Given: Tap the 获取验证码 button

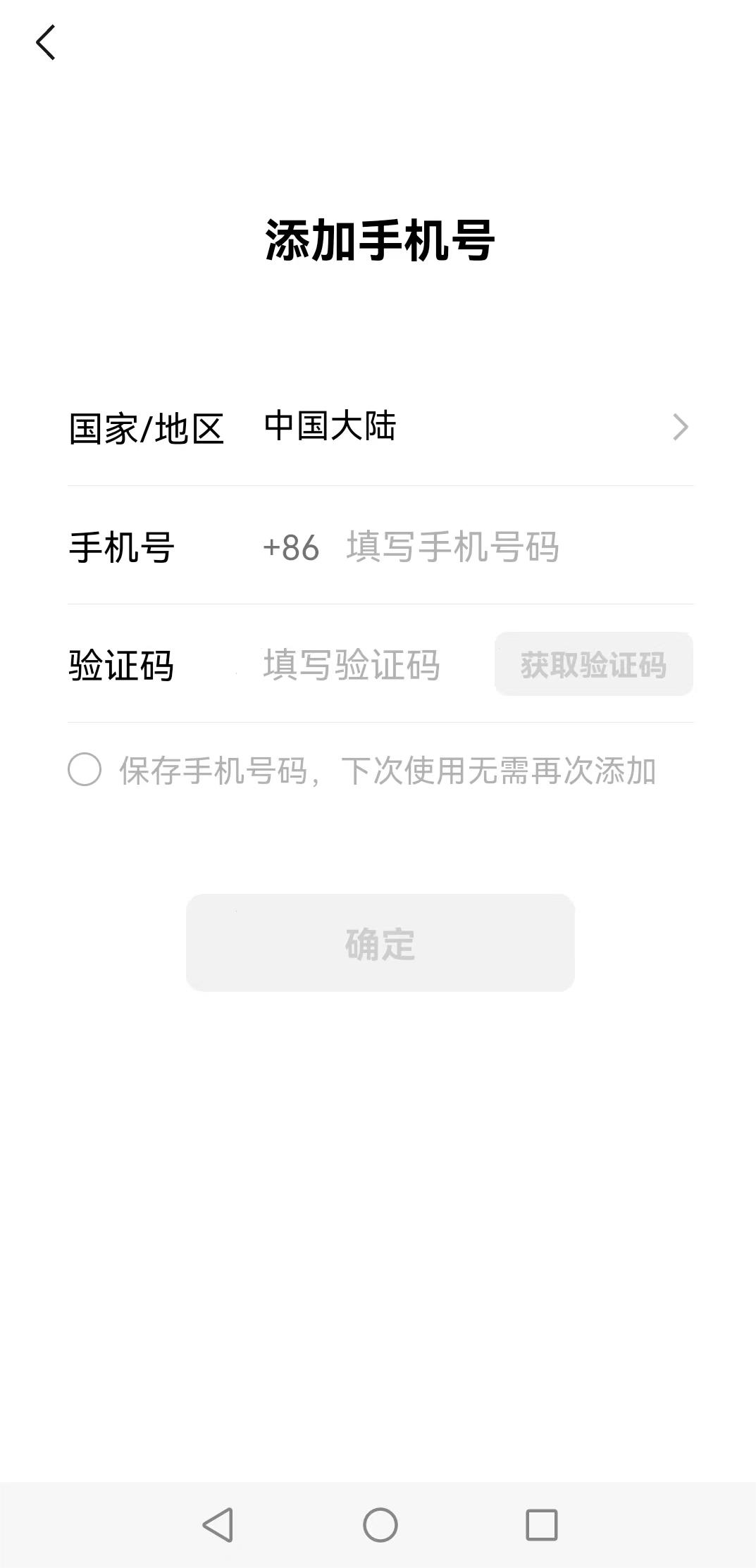Looking at the screenshot, I should [594, 664].
